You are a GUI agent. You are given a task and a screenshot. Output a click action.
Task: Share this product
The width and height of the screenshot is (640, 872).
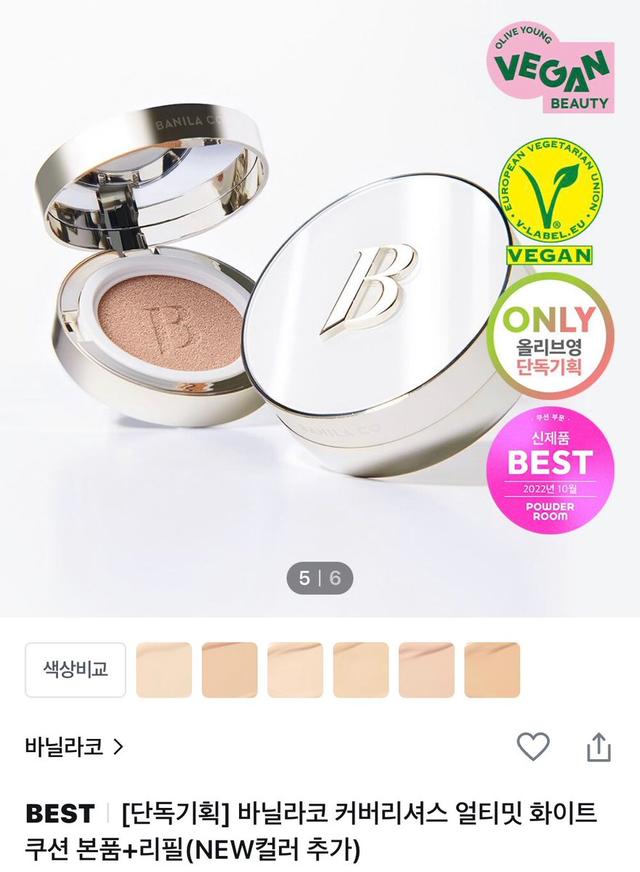pyautogui.click(x=598, y=746)
